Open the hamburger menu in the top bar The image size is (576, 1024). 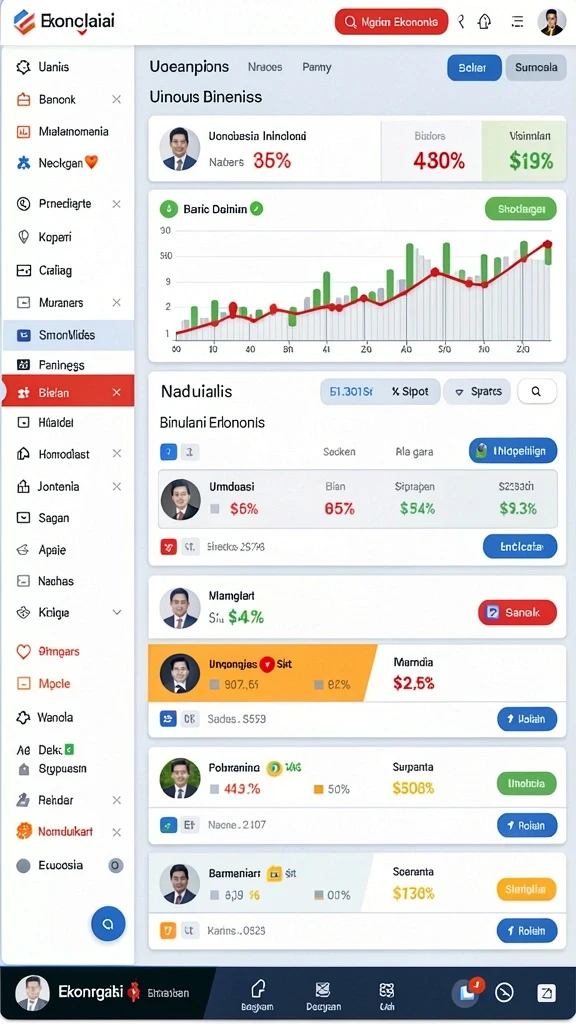(517, 22)
